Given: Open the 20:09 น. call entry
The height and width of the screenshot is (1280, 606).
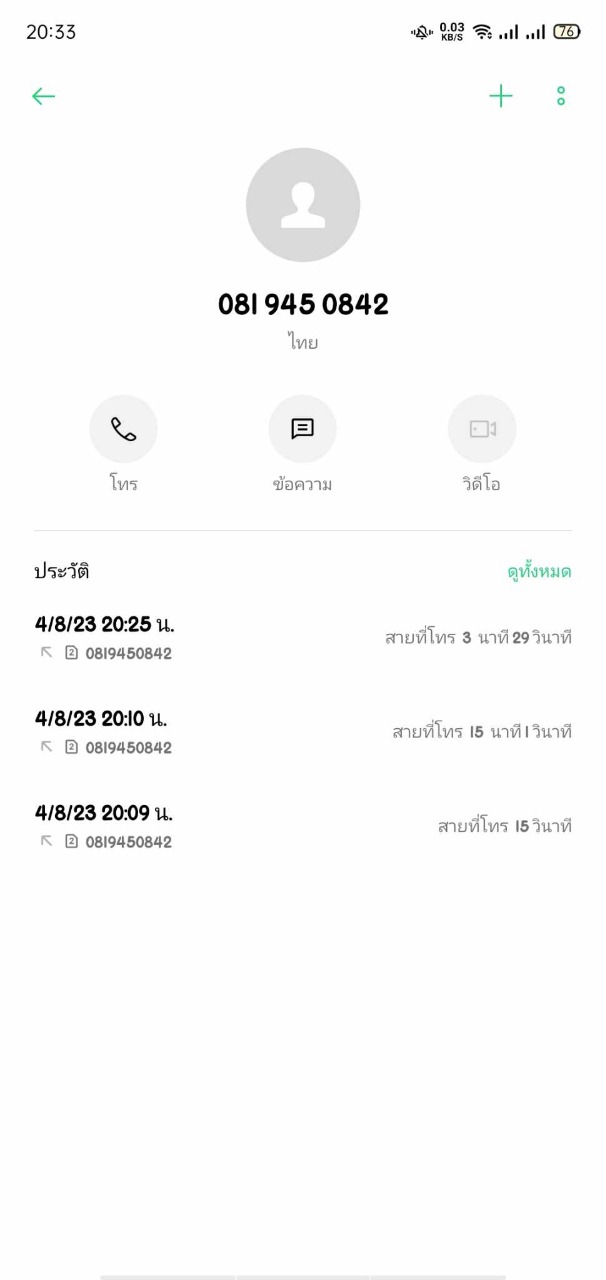Looking at the screenshot, I should pyautogui.click(x=303, y=826).
